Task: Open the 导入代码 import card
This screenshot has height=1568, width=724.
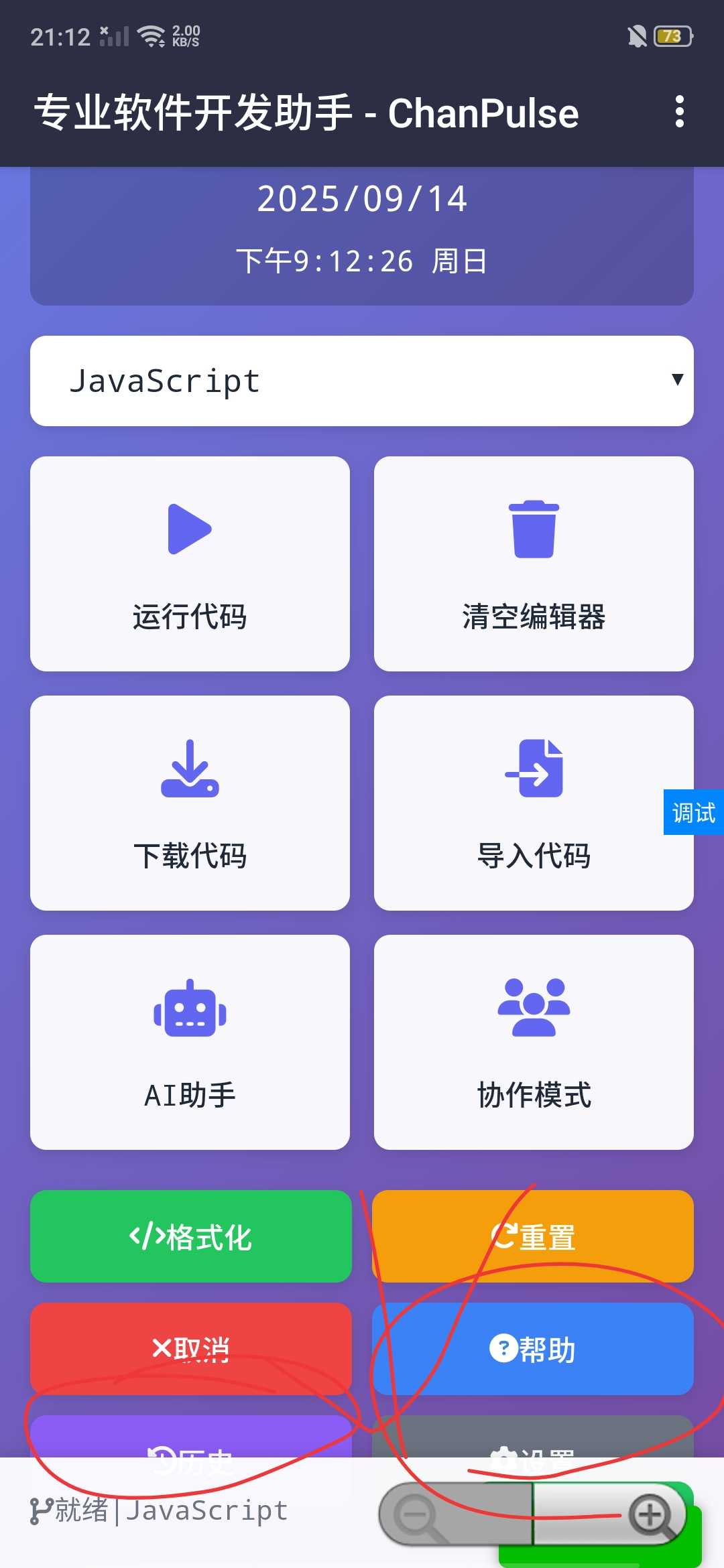Action: point(534,803)
